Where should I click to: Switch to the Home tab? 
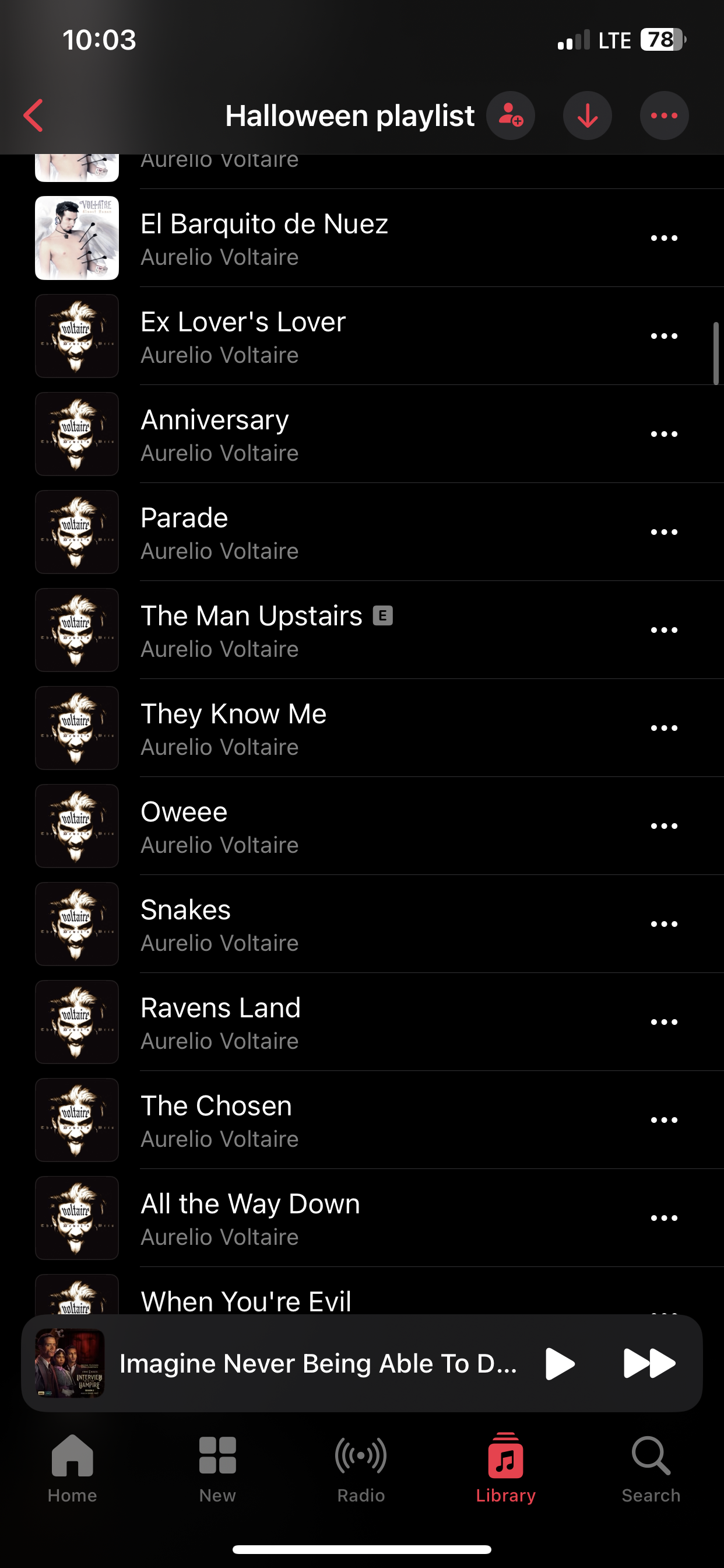(72, 1468)
